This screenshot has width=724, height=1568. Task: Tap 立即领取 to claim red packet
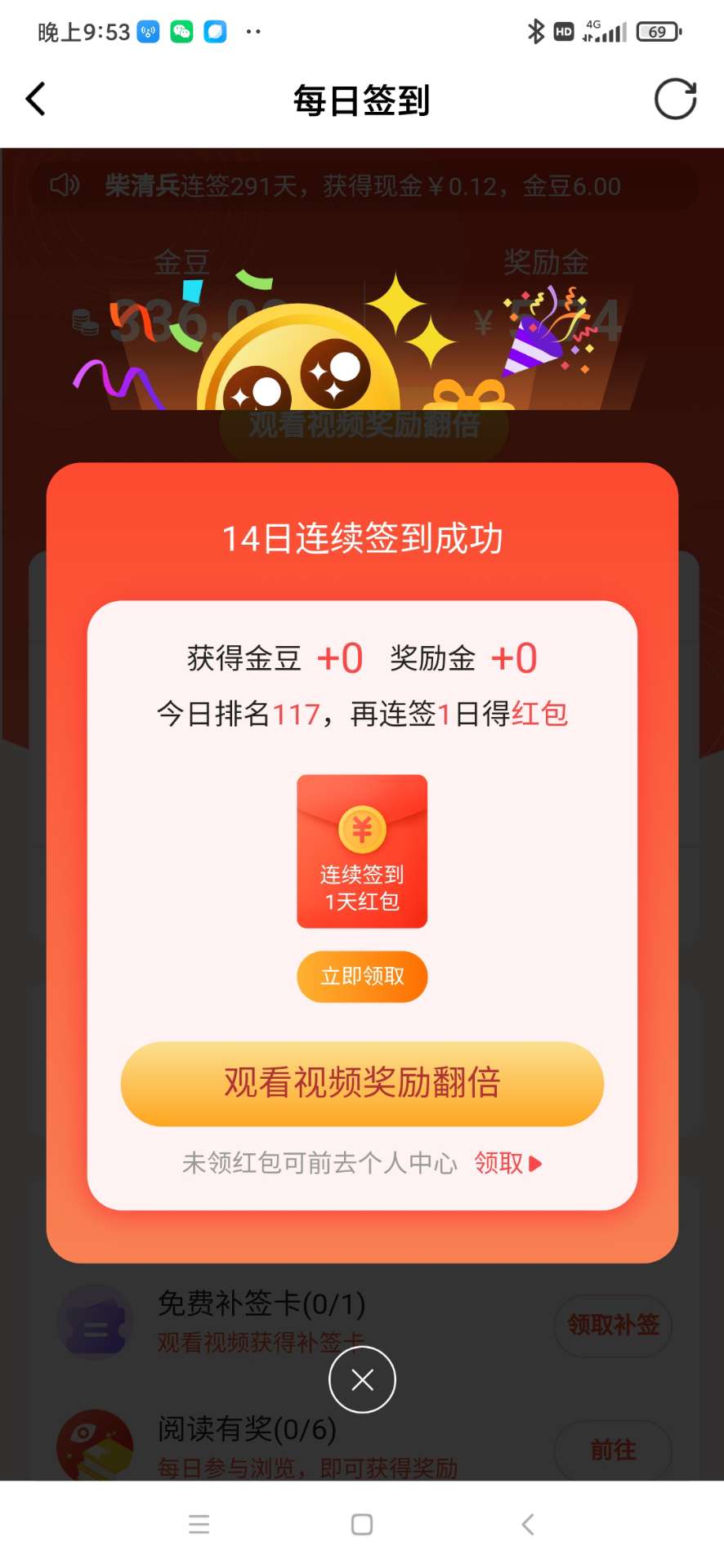coord(362,976)
